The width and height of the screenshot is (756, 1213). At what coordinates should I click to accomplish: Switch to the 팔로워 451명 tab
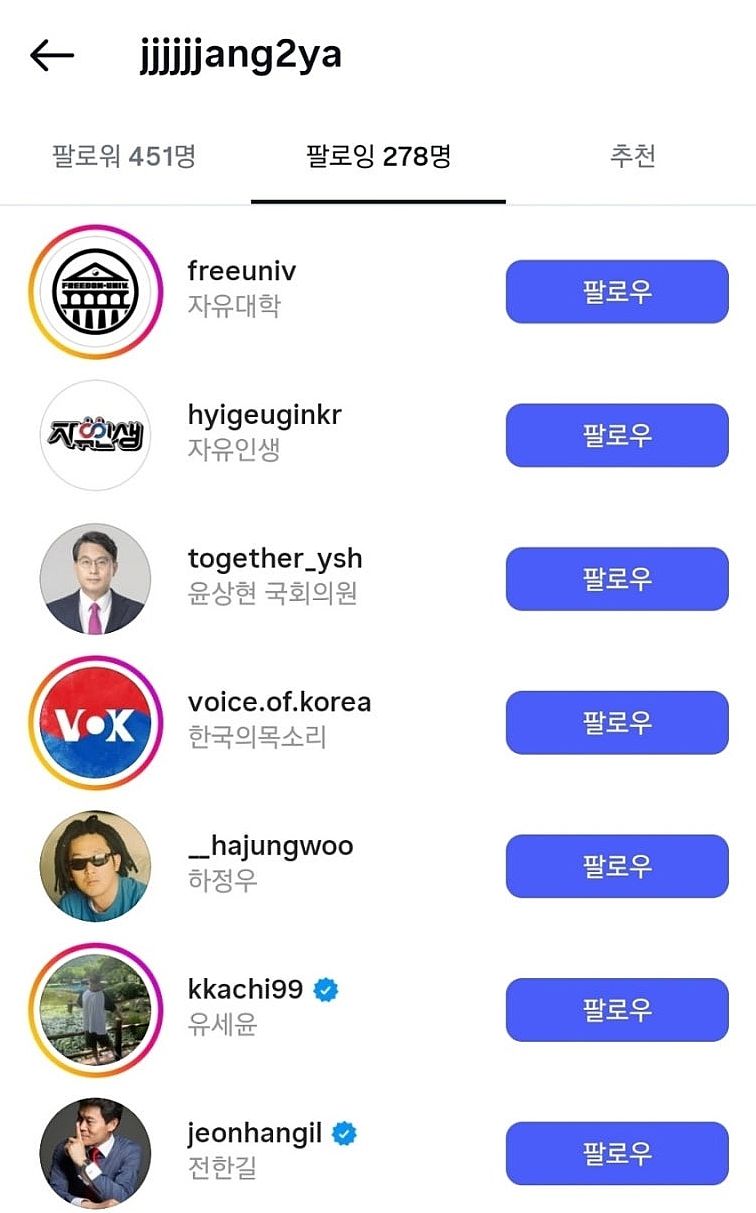pyautogui.click(x=123, y=156)
